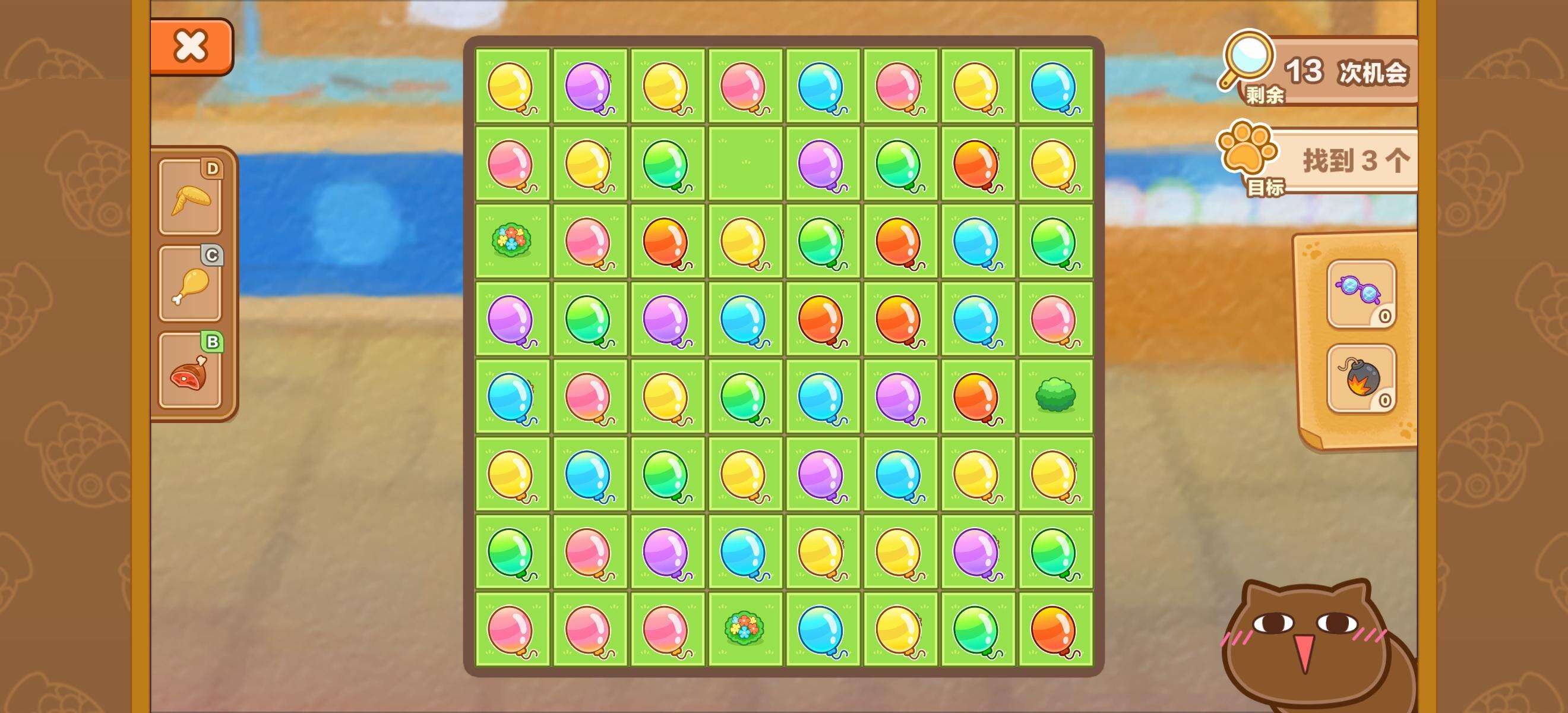Pop the pink balloon directly above the dark bush
The height and width of the screenshot is (713, 1568).
click(x=1055, y=318)
